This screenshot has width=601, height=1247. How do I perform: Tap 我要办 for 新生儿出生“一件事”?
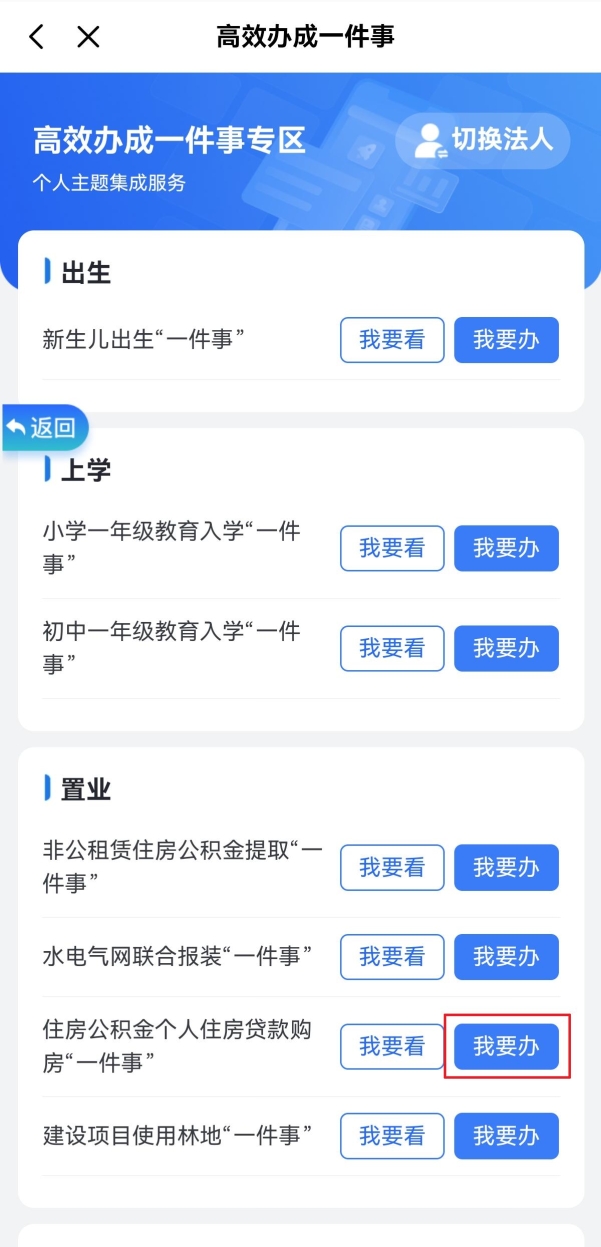tap(506, 340)
